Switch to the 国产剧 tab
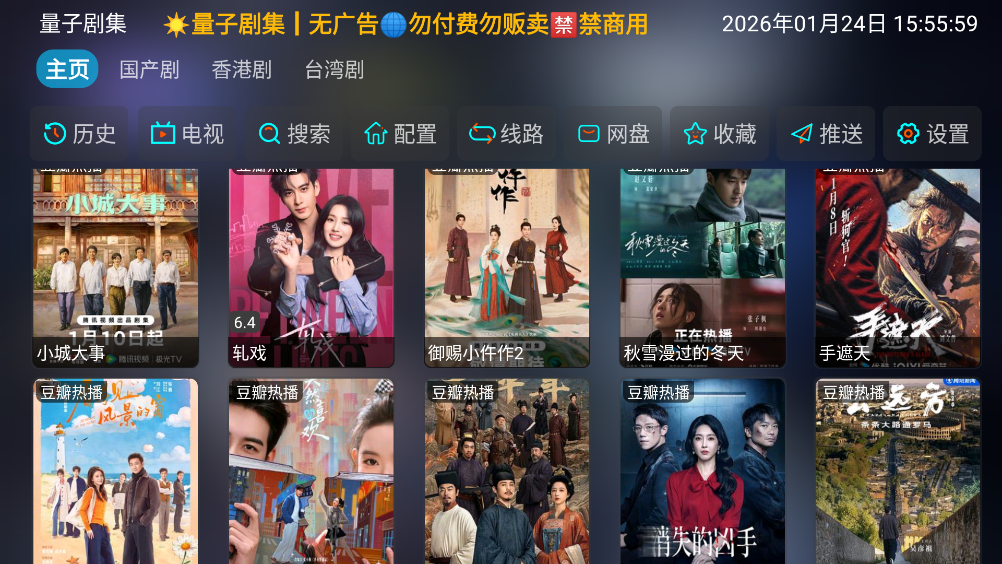The width and height of the screenshot is (1002, 564). coord(149,70)
